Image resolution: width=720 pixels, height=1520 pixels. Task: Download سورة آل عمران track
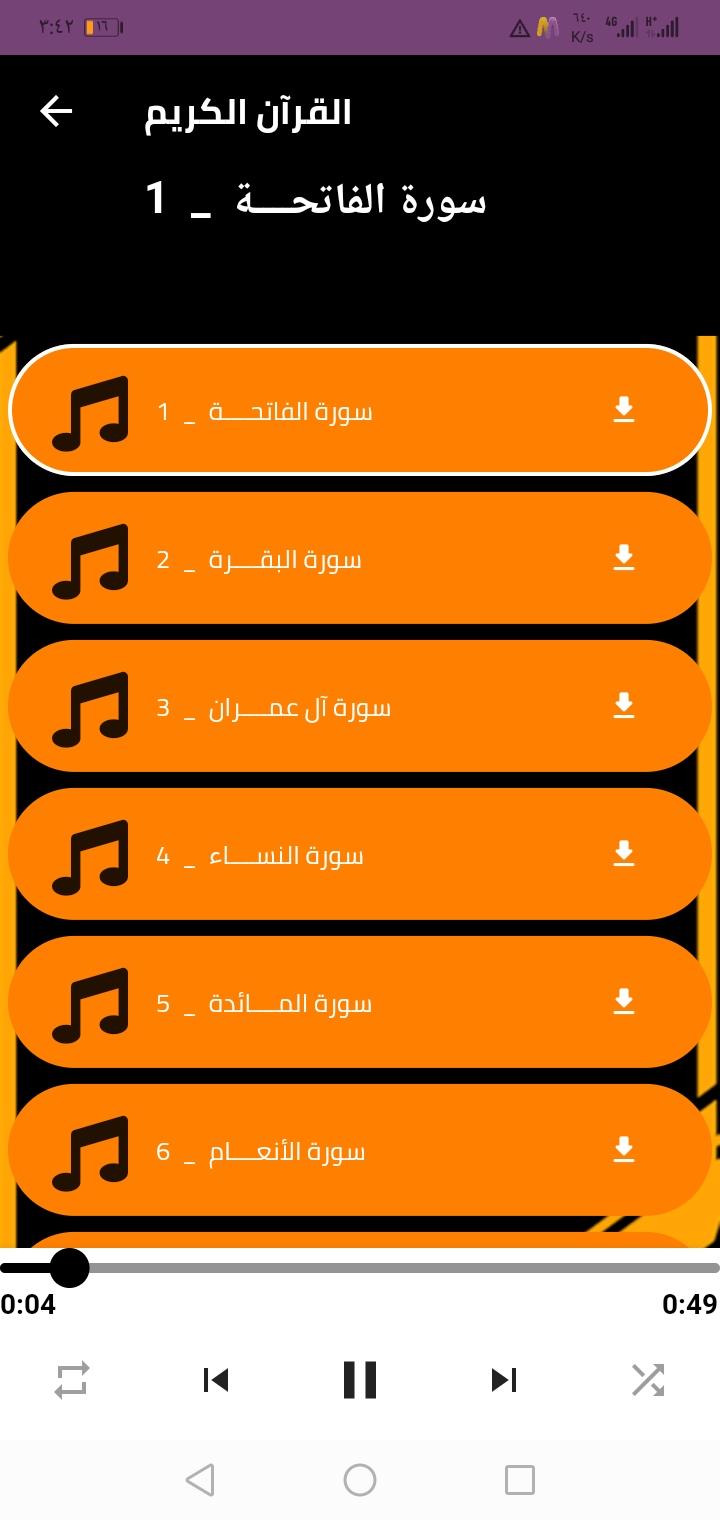point(624,705)
